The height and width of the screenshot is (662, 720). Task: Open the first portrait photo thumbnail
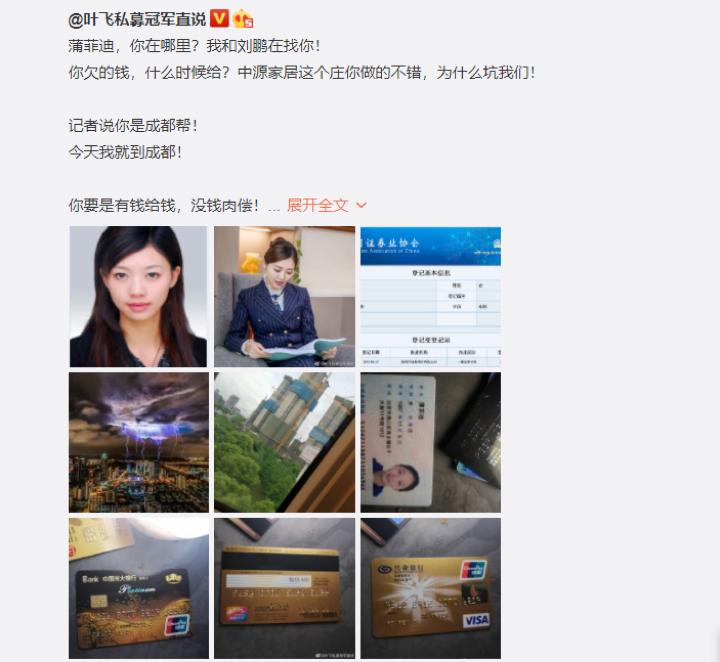tap(138, 296)
